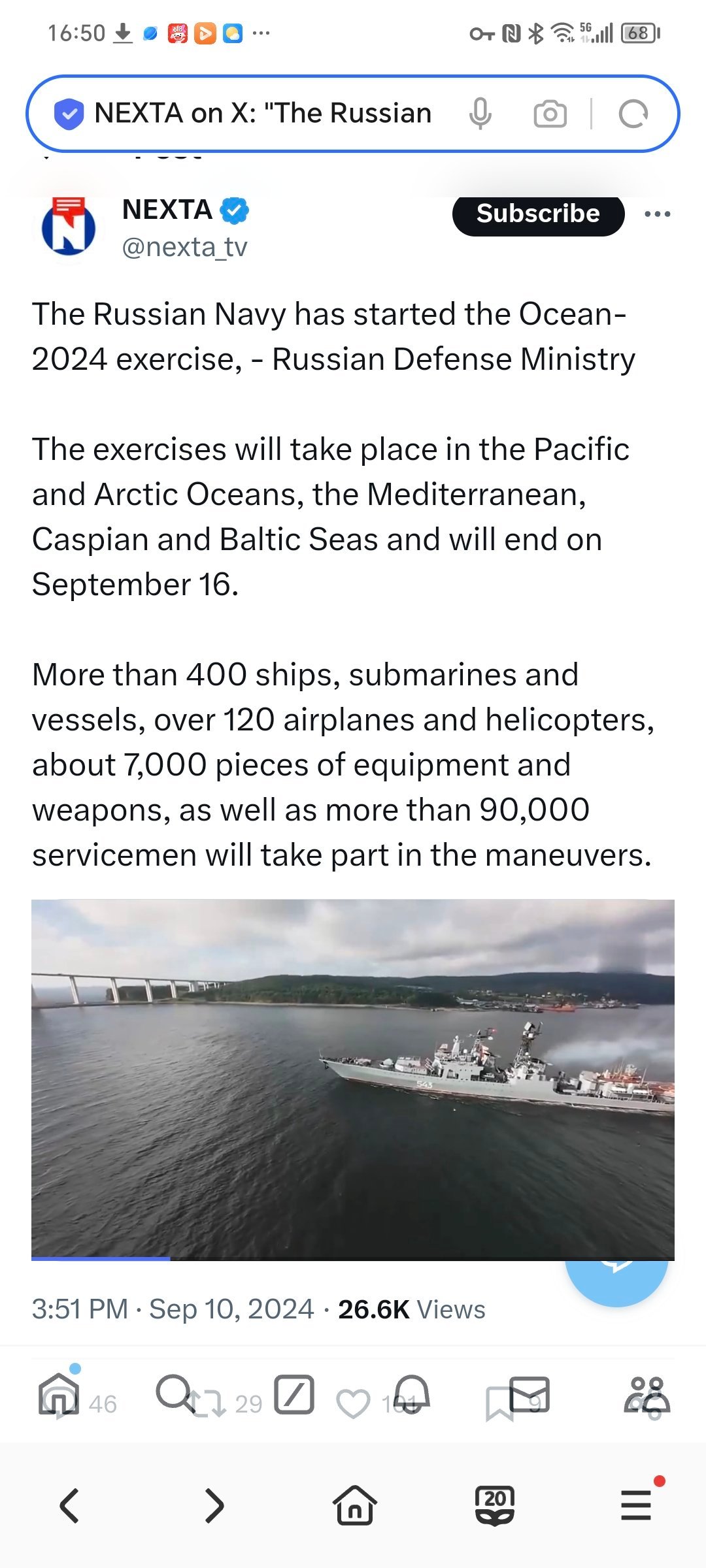The width and height of the screenshot is (706, 1568).
Task: Open X direct messages envelope
Action: (529, 1394)
